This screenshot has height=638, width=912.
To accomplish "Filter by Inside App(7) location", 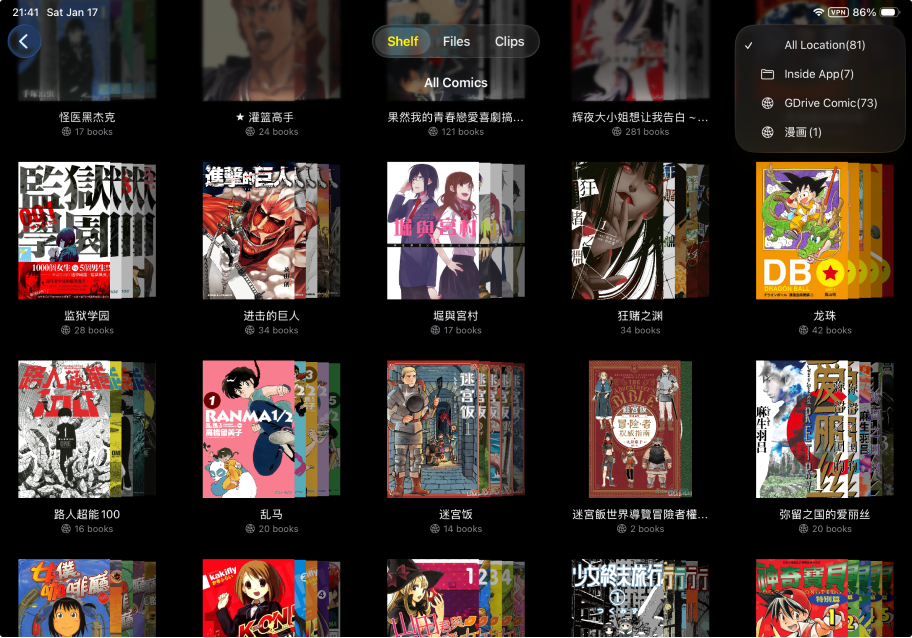I will coord(818,74).
